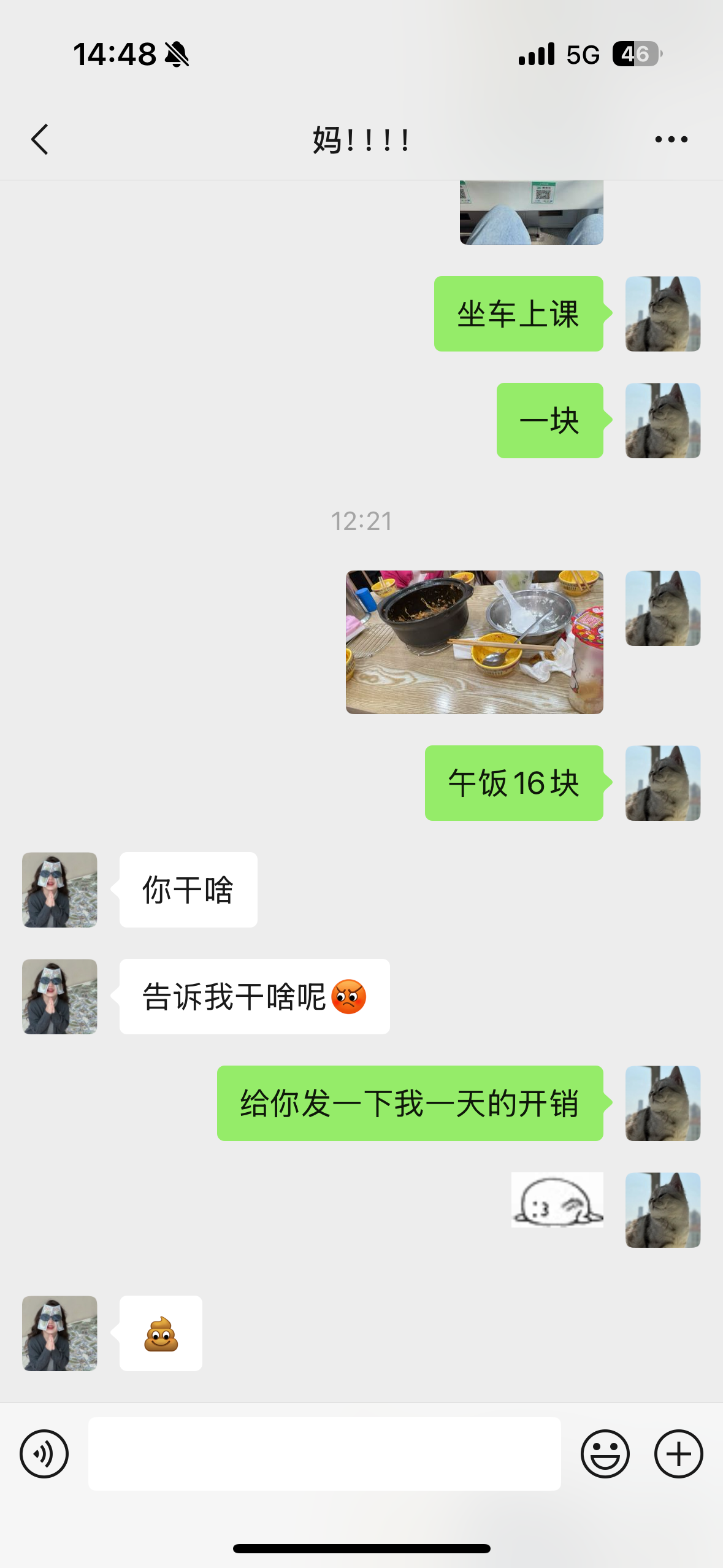723x1568 pixels.
Task: Tap the 5G network indicator in status bar
Action: click(x=584, y=55)
